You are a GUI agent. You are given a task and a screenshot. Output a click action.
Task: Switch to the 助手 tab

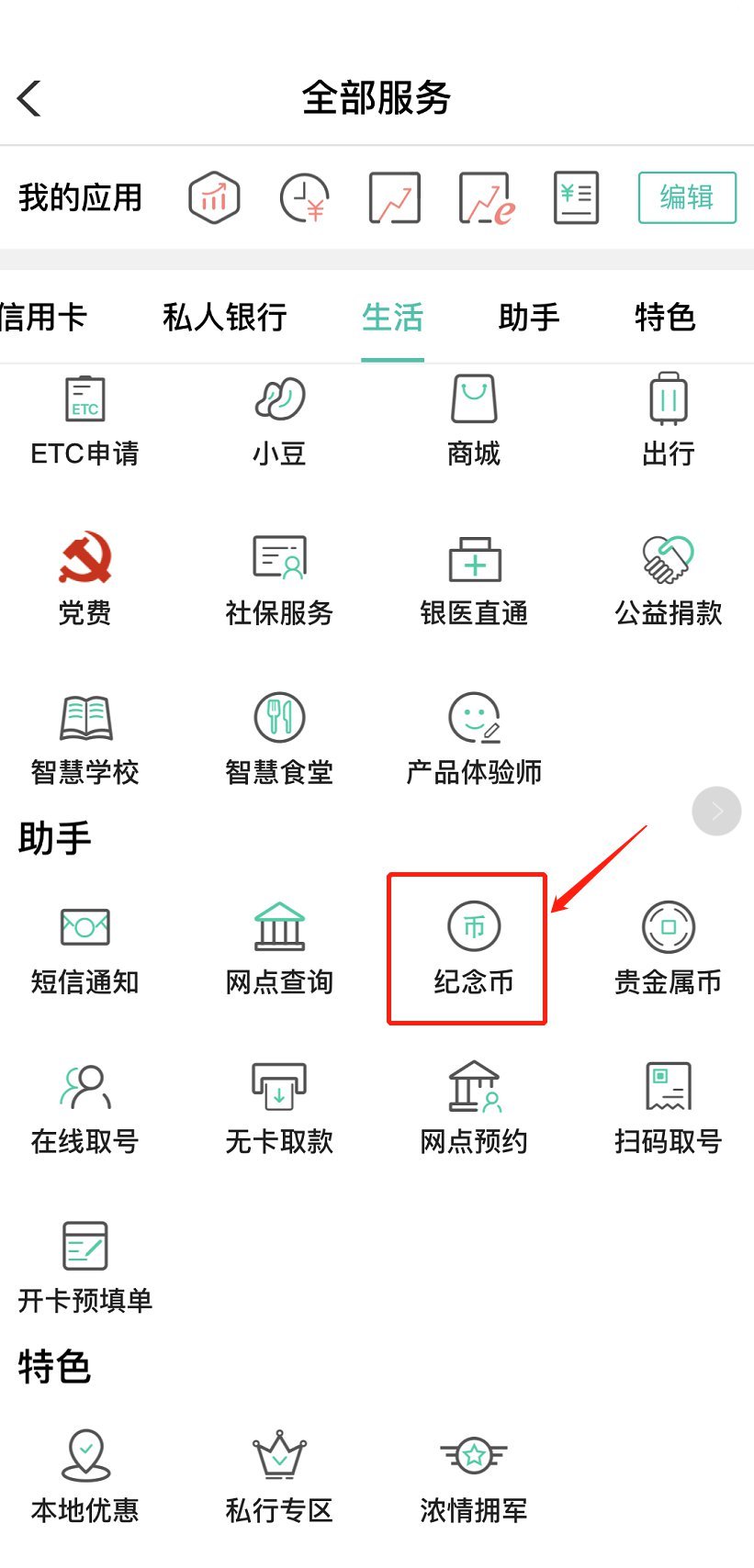[529, 318]
